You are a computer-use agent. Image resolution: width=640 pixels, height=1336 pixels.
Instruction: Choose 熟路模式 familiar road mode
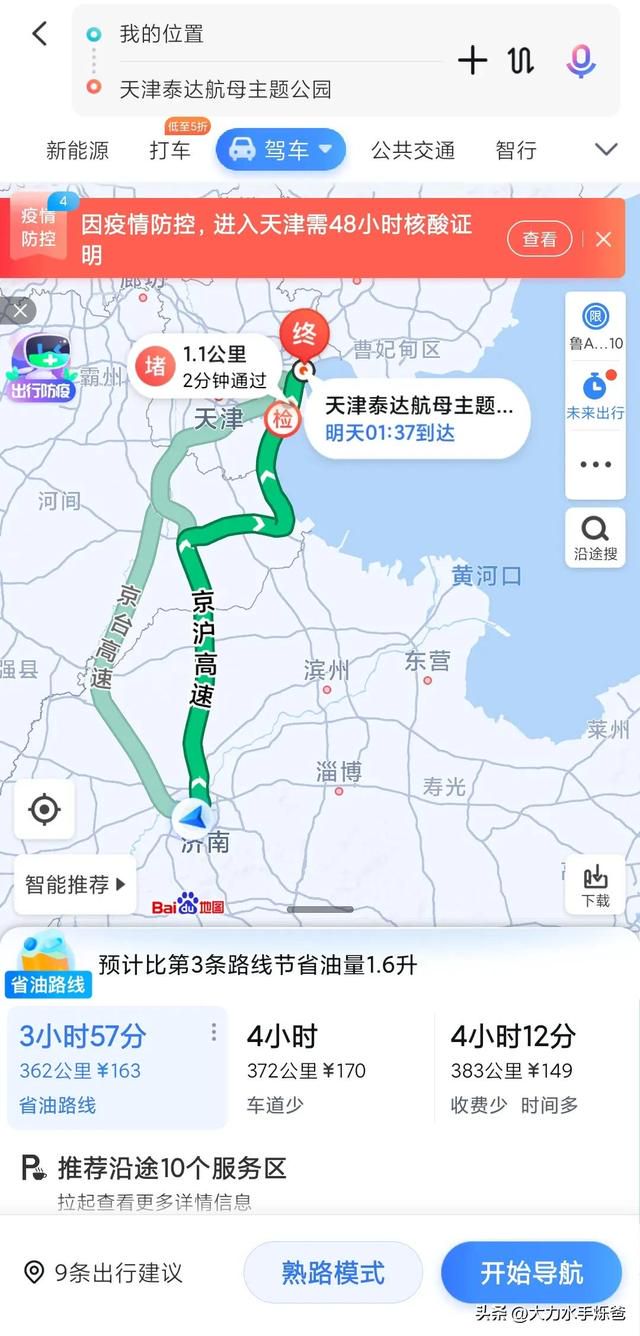point(333,1272)
